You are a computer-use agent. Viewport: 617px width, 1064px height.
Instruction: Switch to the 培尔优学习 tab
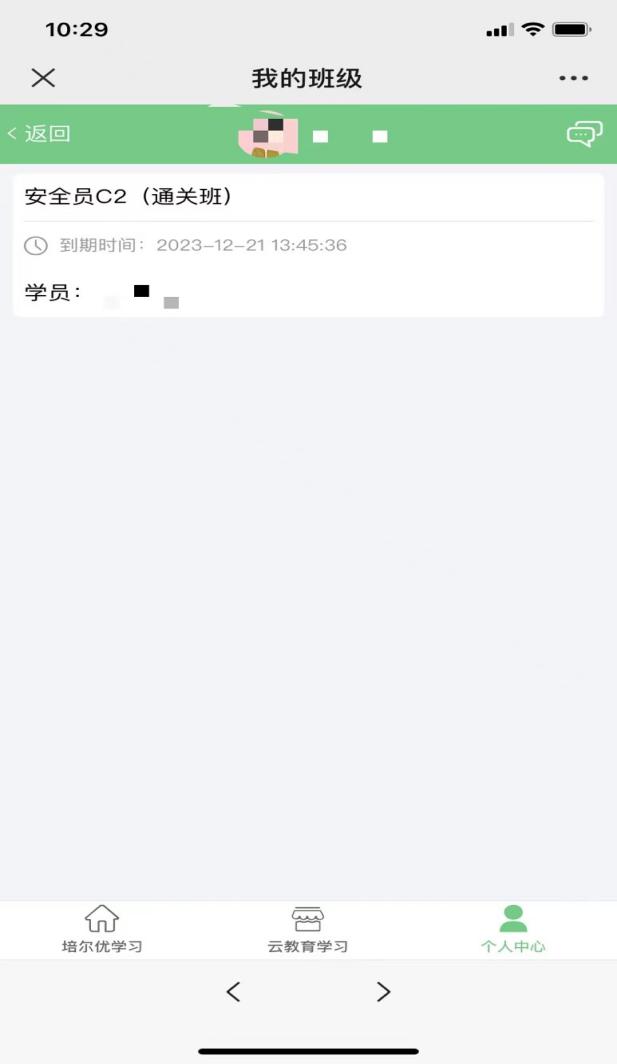pos(102,929)
